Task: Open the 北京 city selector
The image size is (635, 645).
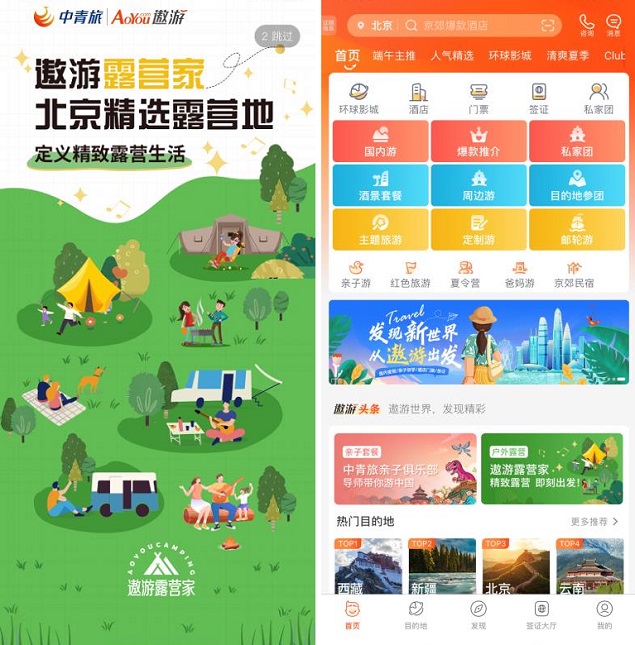Action: (375, 25)
